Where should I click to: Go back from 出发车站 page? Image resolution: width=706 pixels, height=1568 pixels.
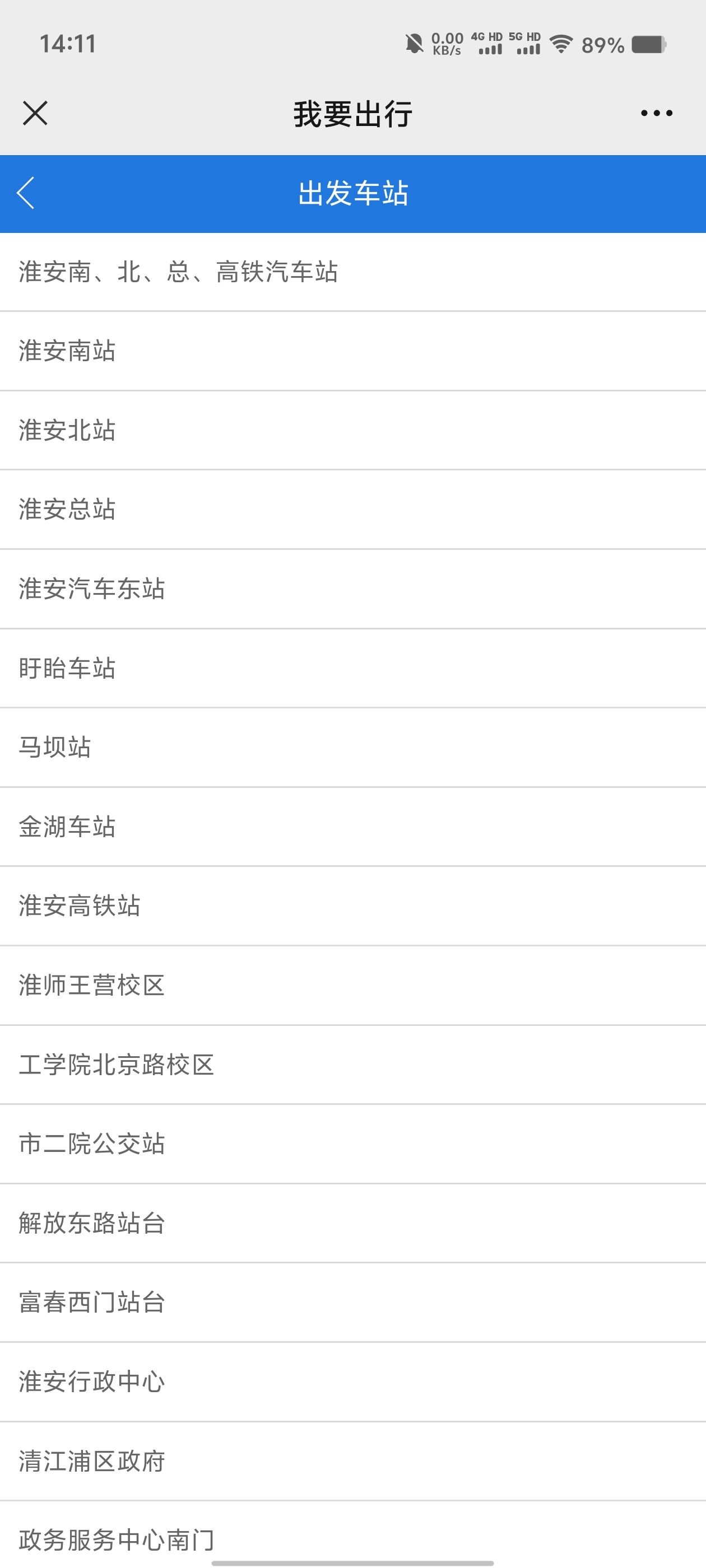[x=26, y=194]
